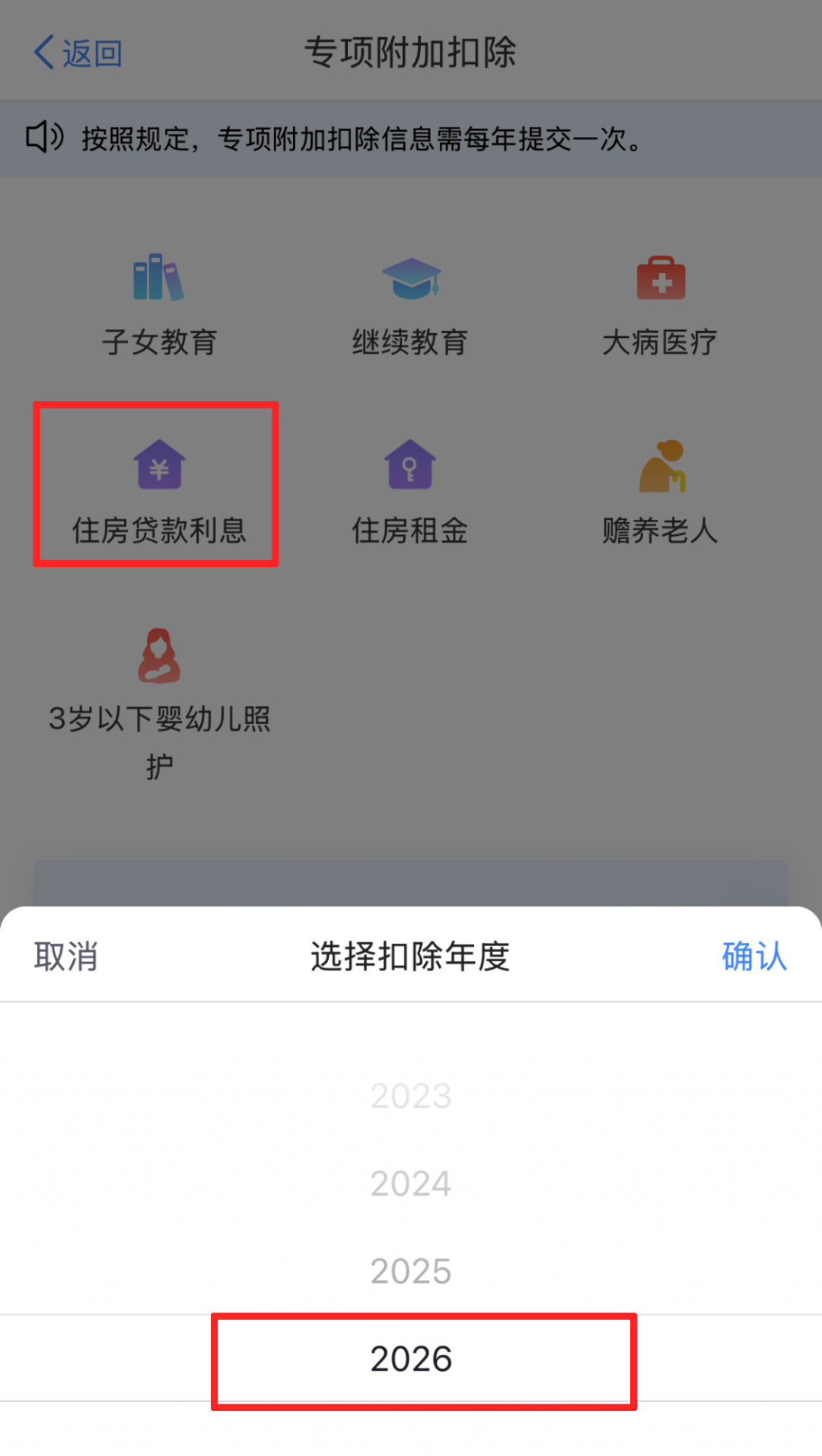
Task: Select year 2025 in the picker
Action: tap(411, 1270)
